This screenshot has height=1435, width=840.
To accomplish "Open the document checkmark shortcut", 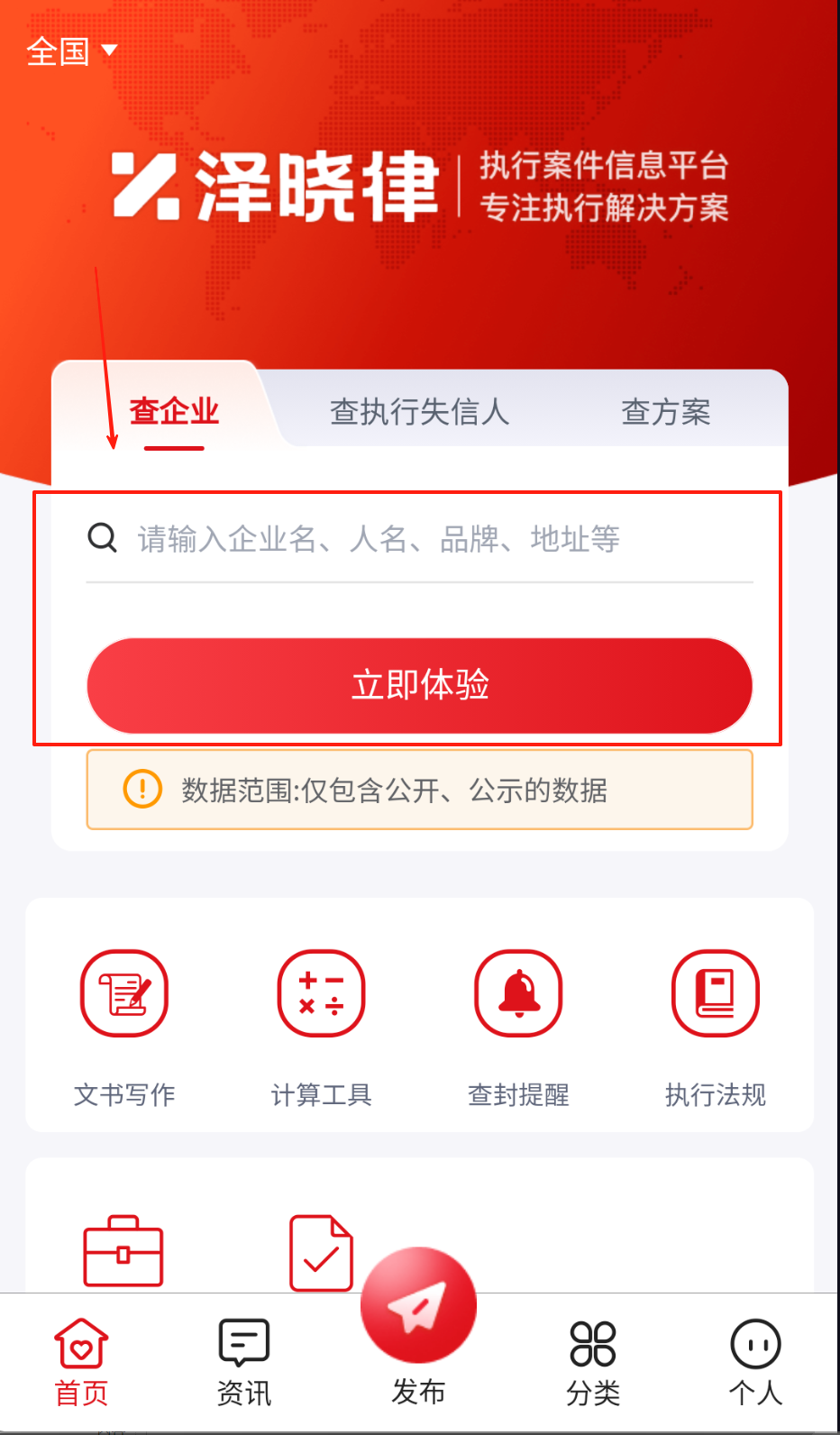I will click(x=321, y=1253).
